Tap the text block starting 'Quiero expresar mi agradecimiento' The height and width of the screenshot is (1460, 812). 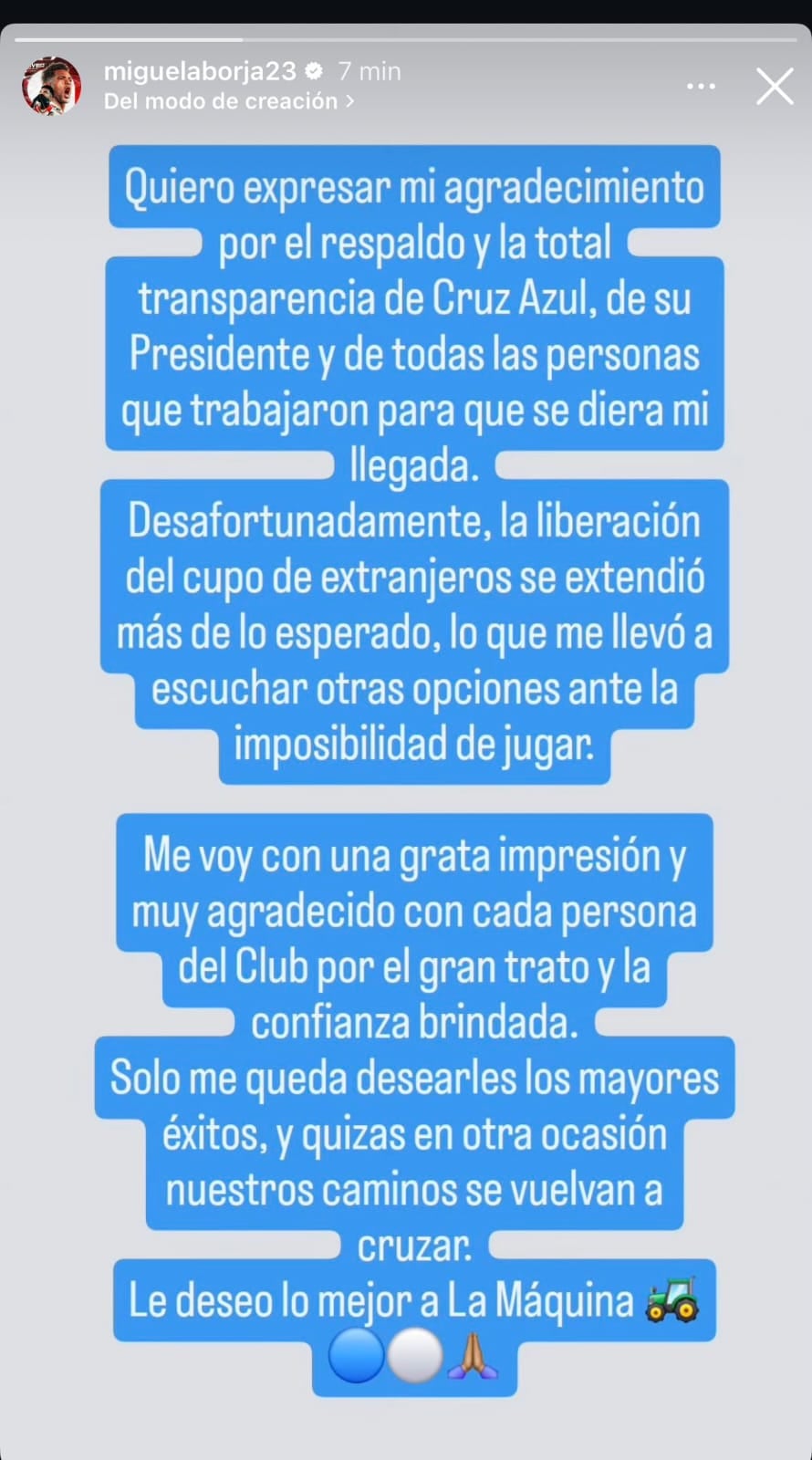(413, 187)
